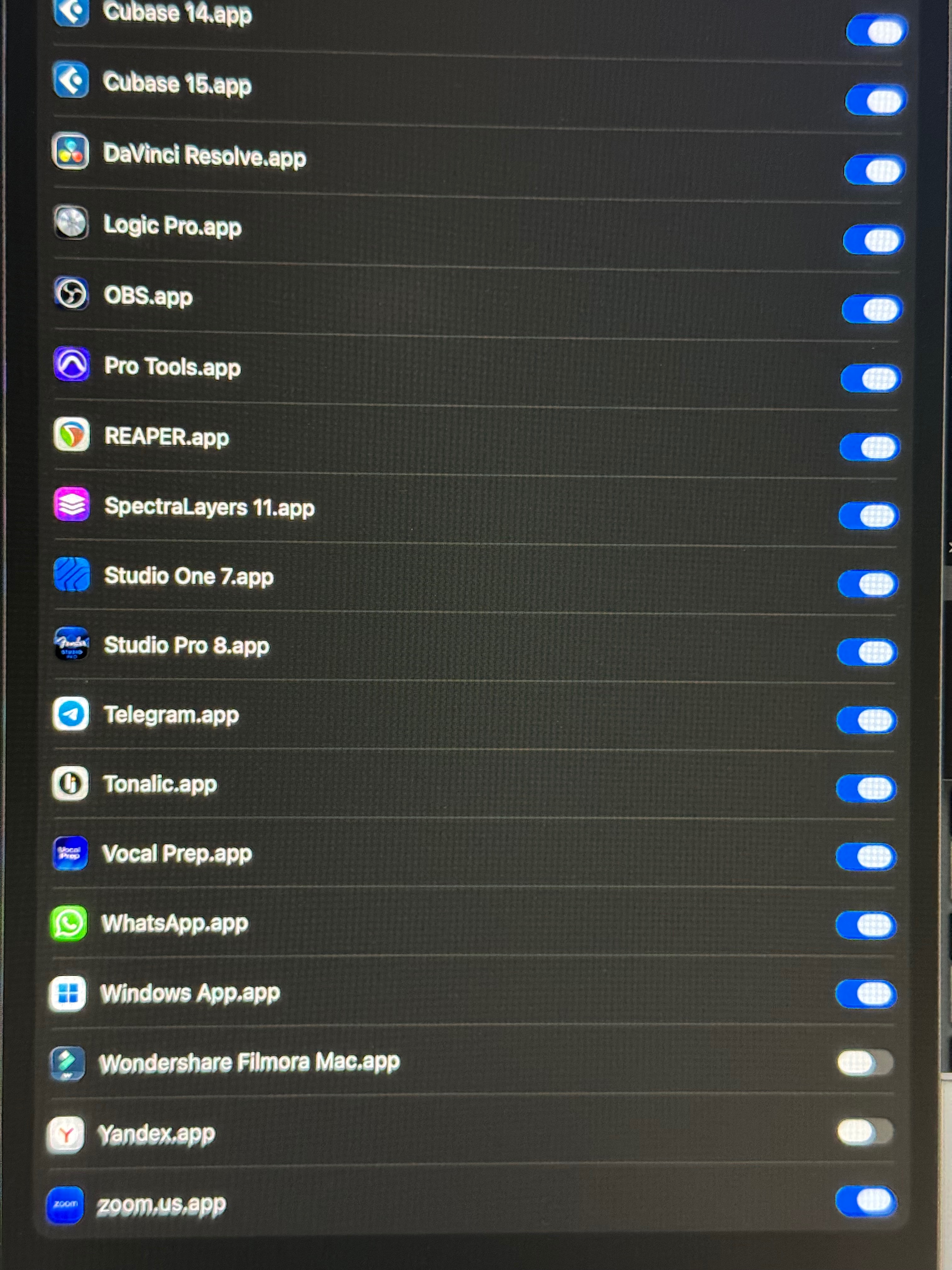Disable OBS.app permission switch

(872, 309)
